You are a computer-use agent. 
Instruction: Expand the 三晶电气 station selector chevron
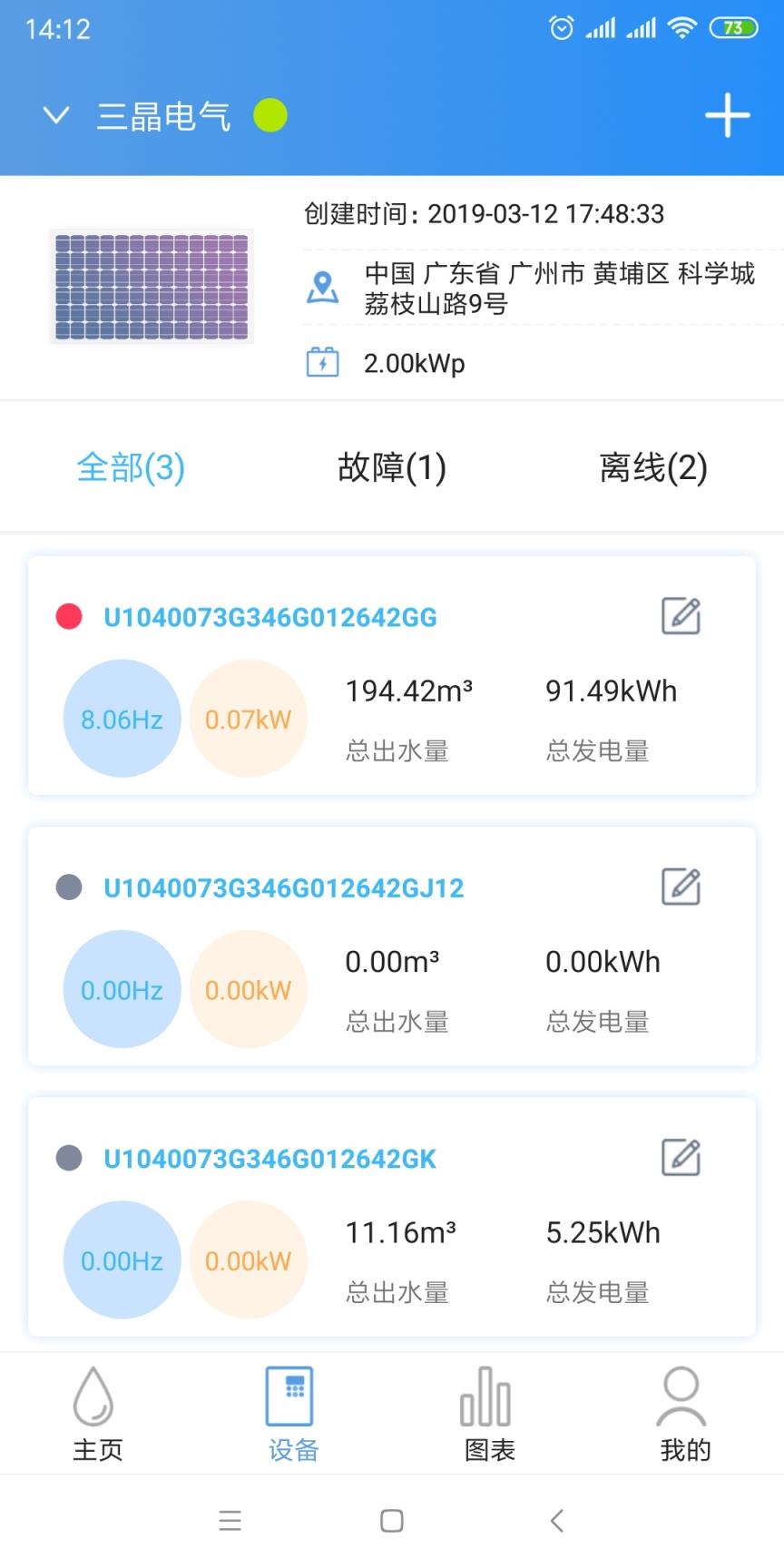56,115
